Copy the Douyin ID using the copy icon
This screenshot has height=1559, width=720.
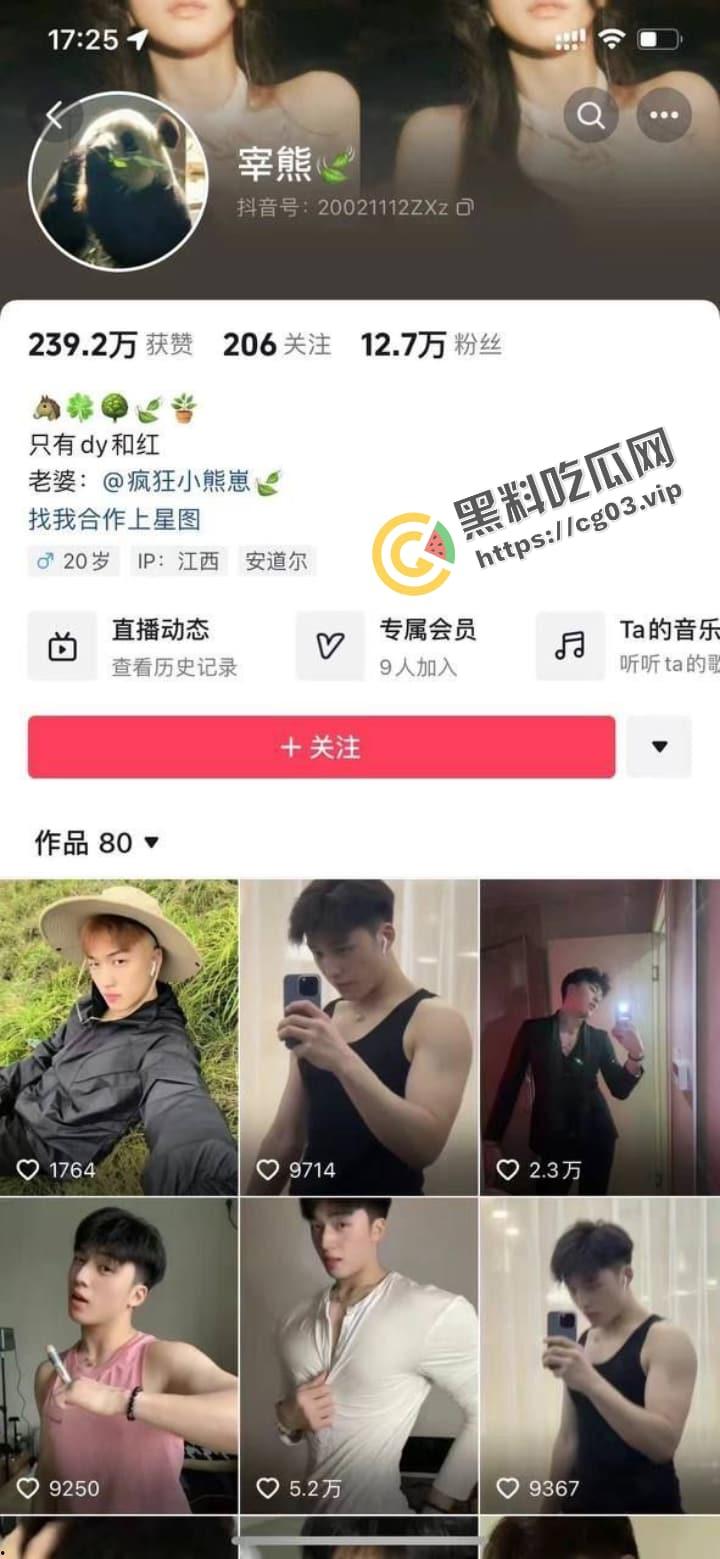[x=461, y=212]
